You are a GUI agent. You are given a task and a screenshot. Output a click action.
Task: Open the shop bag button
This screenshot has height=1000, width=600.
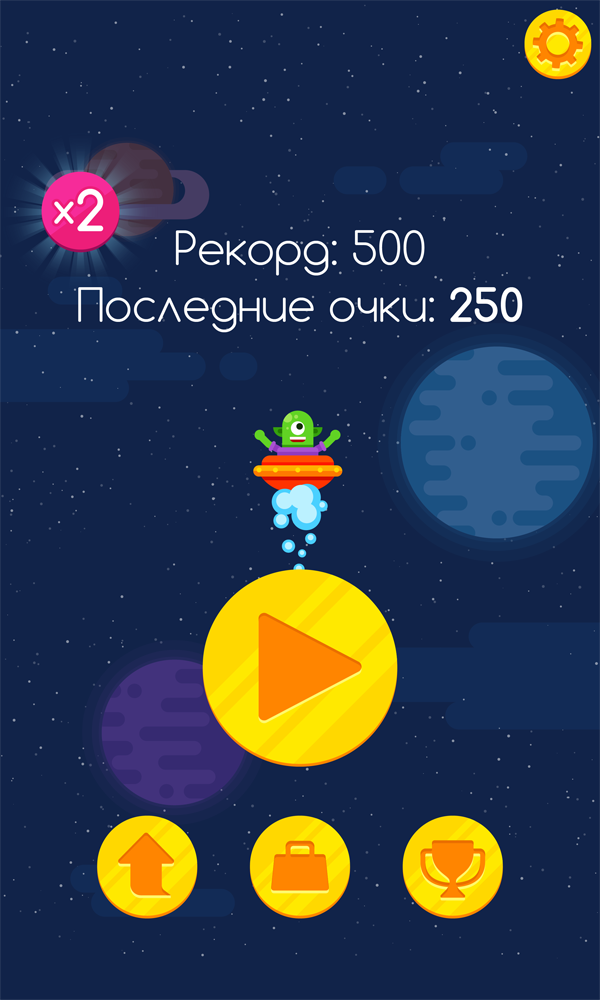[300, 866]
